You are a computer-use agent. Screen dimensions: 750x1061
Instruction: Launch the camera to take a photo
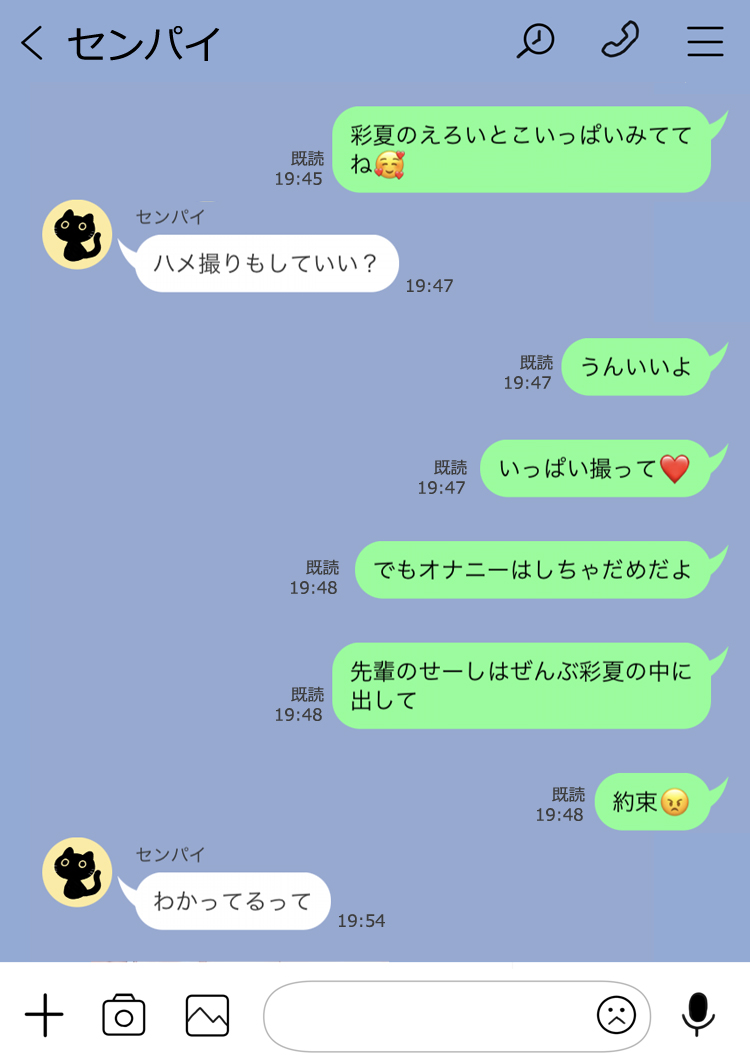click(124, 1016)
